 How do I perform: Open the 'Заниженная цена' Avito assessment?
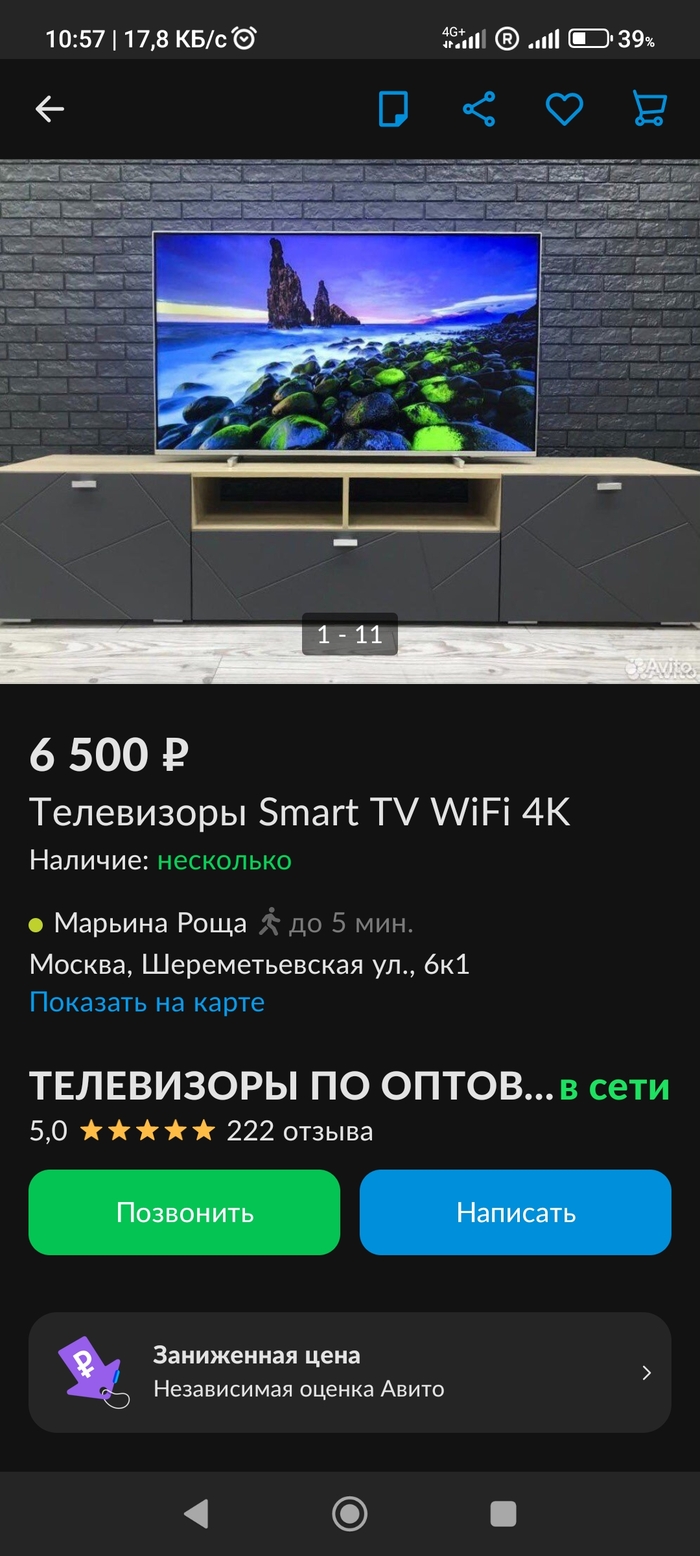pos(350,1372)
